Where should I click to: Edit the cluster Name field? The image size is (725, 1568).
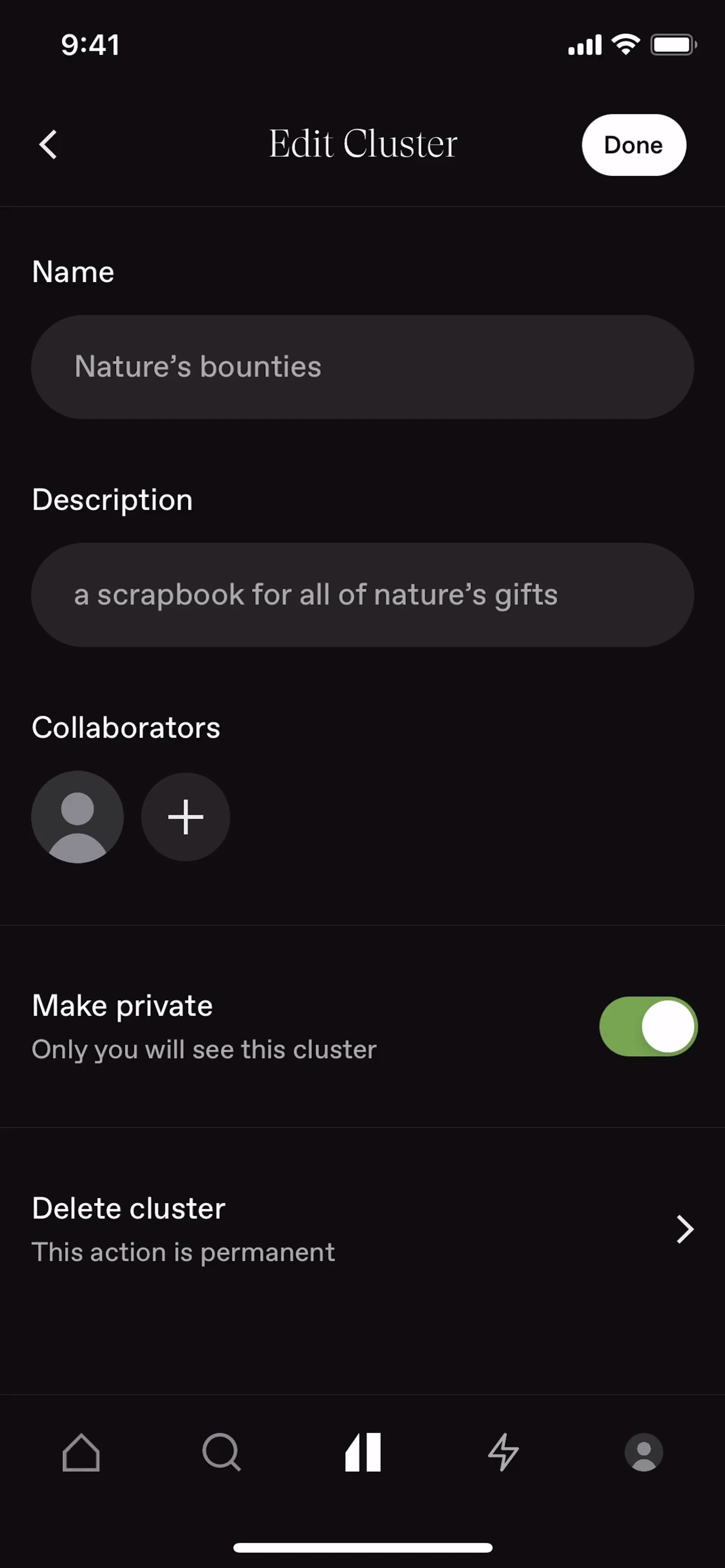click(x=362, y=367)
